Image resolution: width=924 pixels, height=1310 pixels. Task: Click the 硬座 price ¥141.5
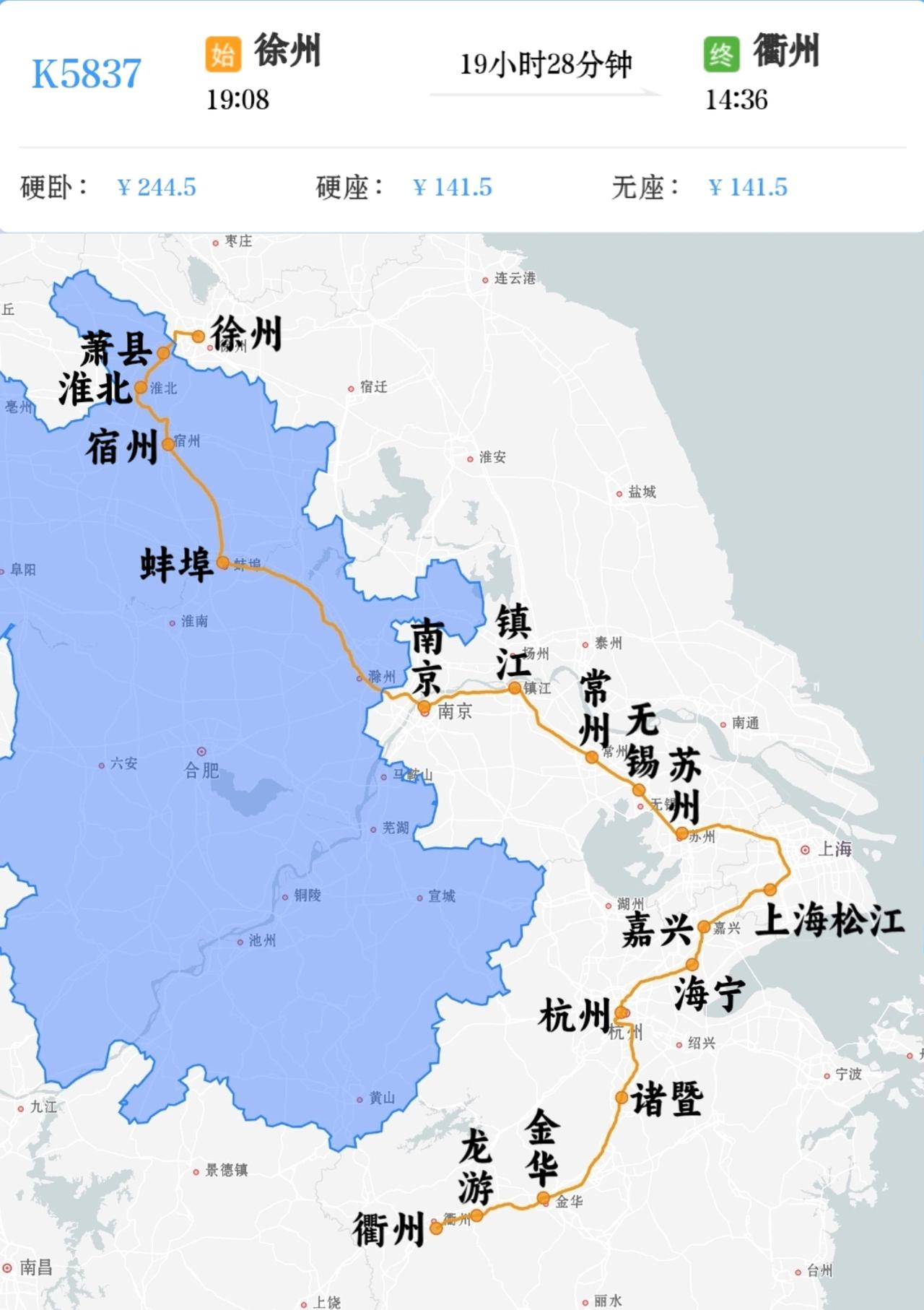point(451,186)
